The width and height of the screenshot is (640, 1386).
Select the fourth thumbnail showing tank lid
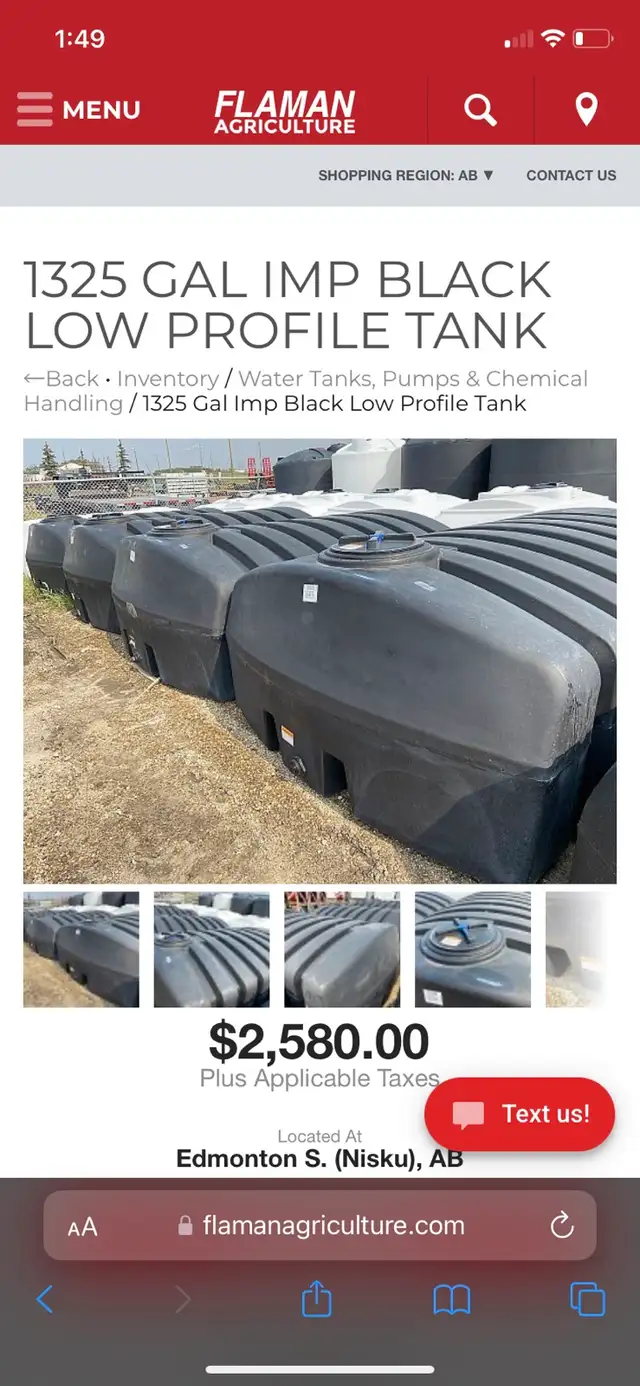(x=473, y=949)
